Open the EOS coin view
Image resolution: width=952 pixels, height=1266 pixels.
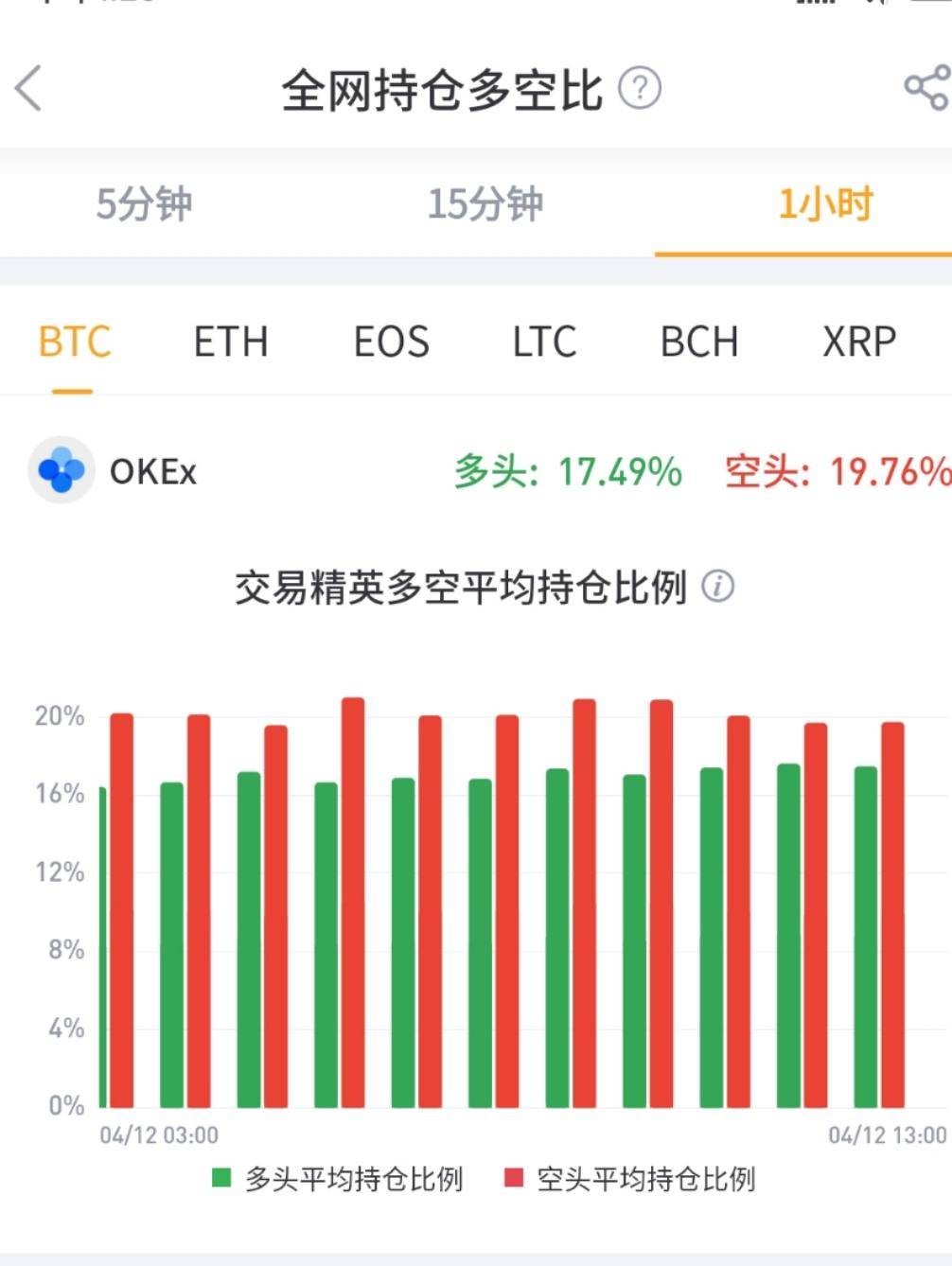pyautogui.click(x=392, y=342)
